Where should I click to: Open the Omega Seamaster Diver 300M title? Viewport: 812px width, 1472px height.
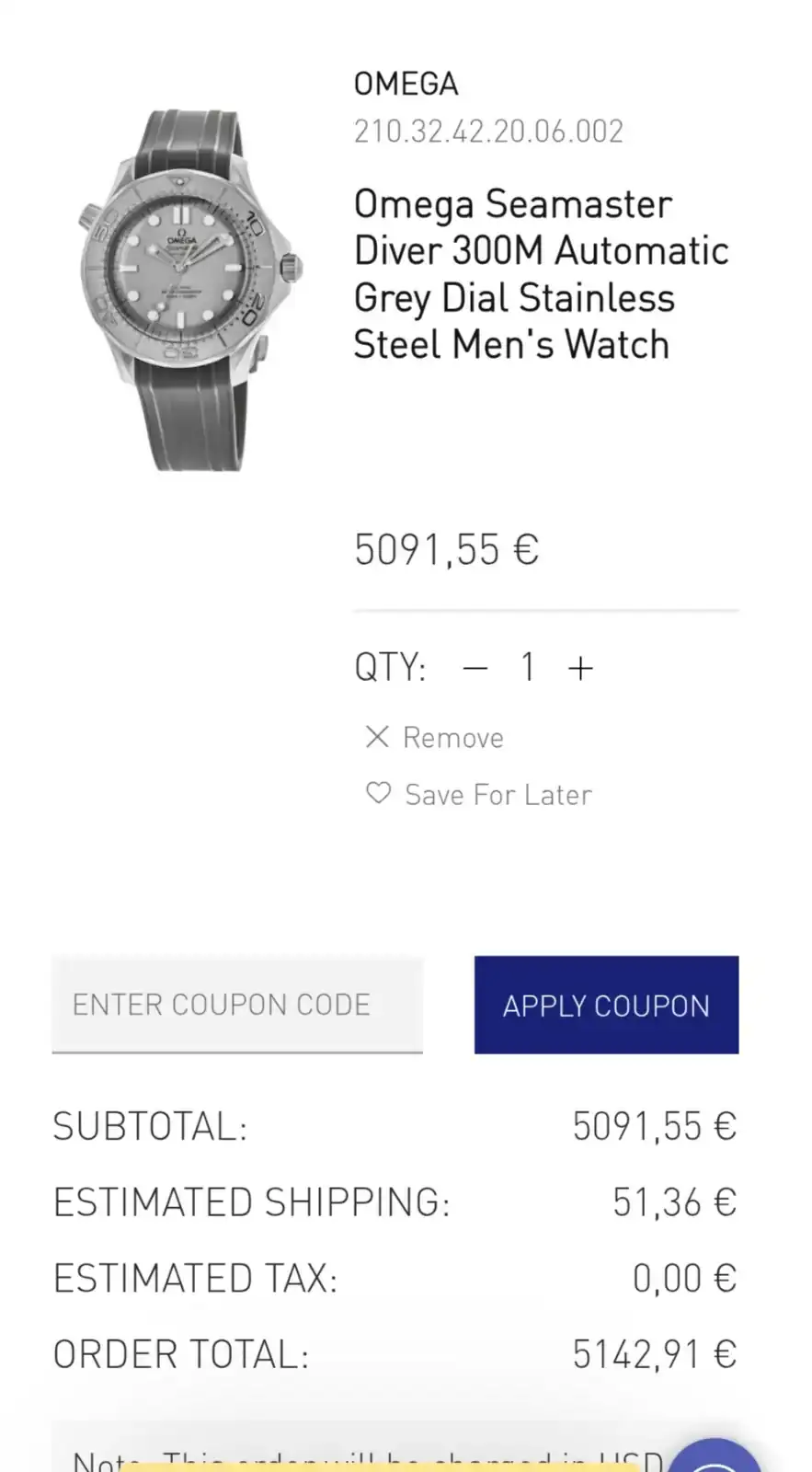pyautogui.click(x=541, y=274)
